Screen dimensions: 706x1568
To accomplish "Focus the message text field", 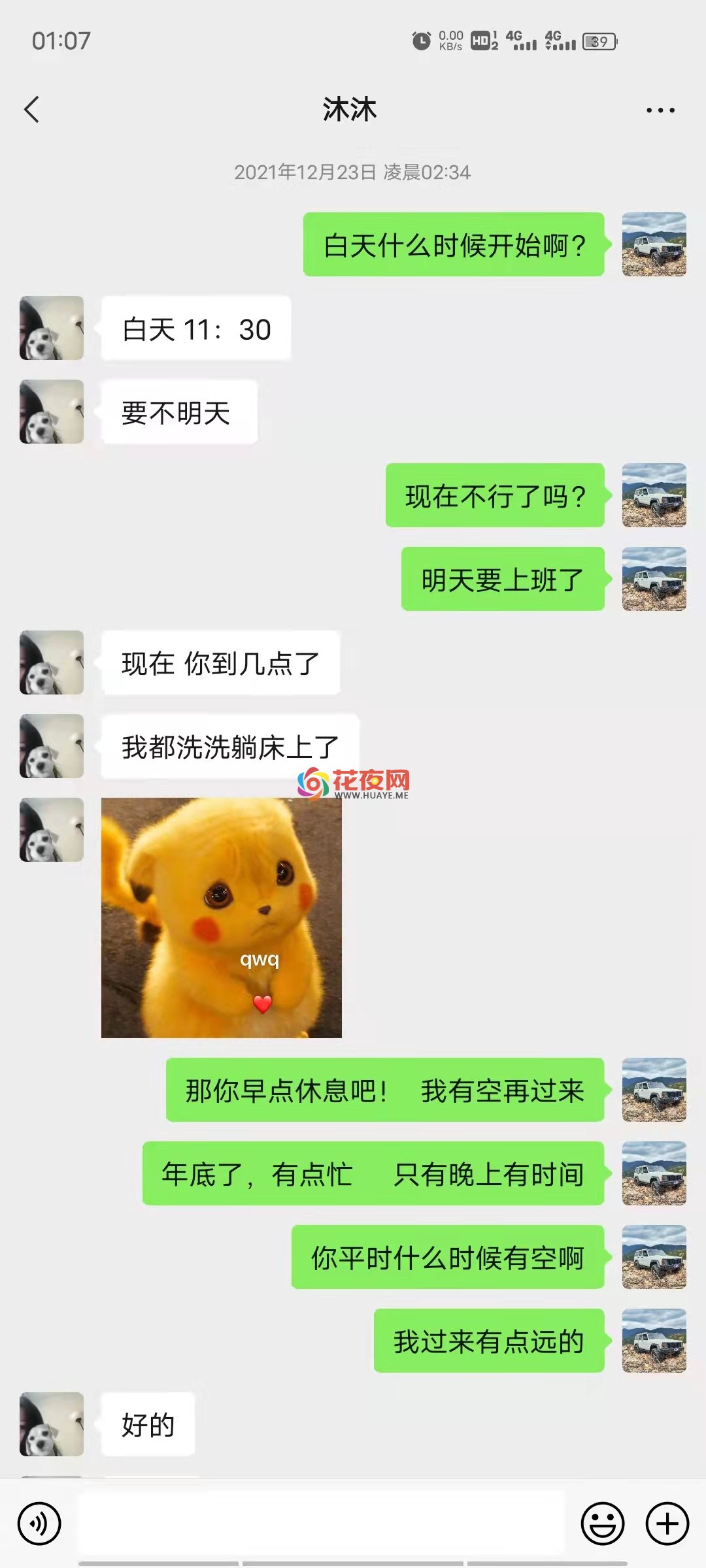I will coord(321,1524).
